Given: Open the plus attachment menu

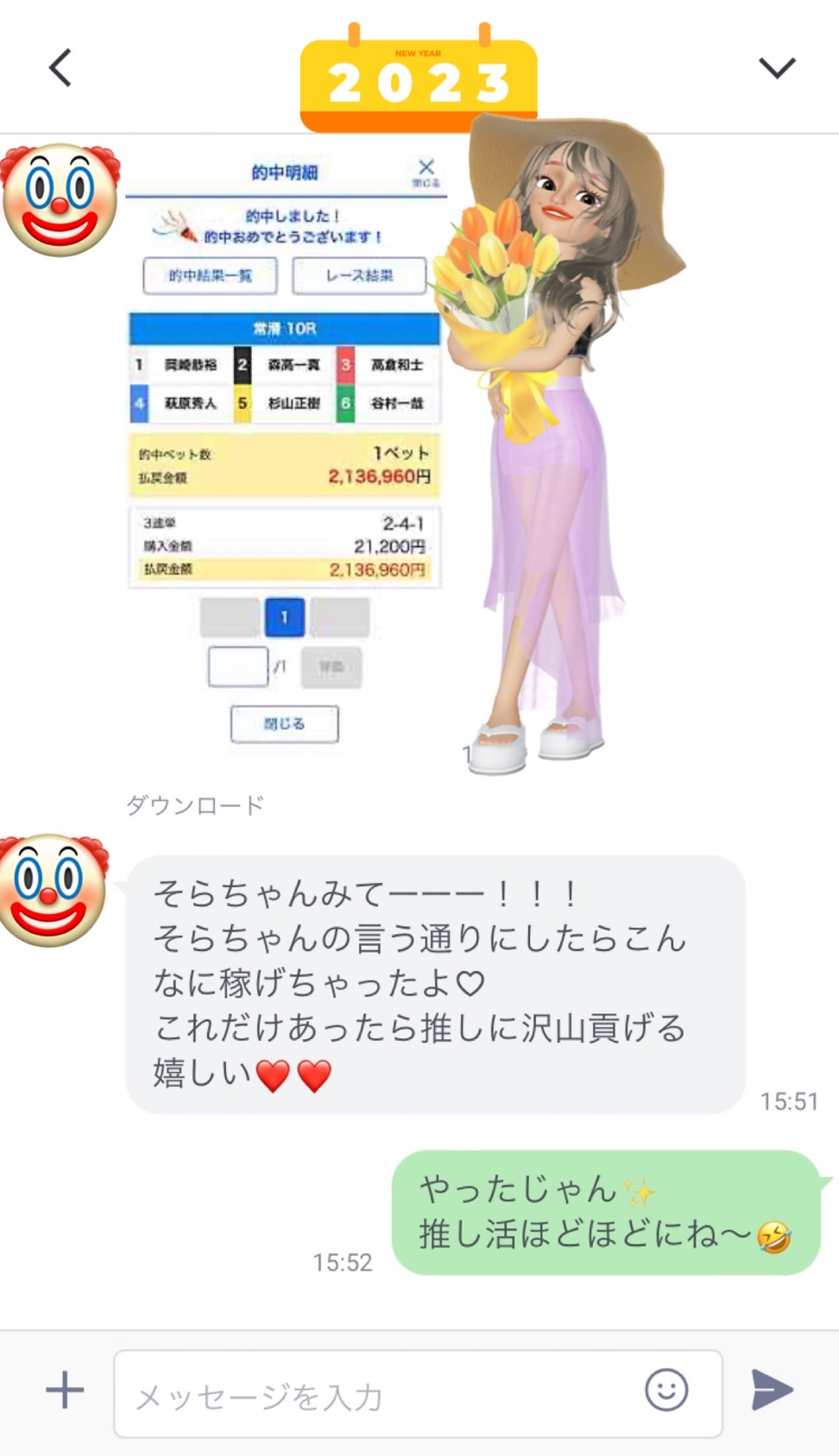Looking at the screenshot, I should (x=65, y=1390).
